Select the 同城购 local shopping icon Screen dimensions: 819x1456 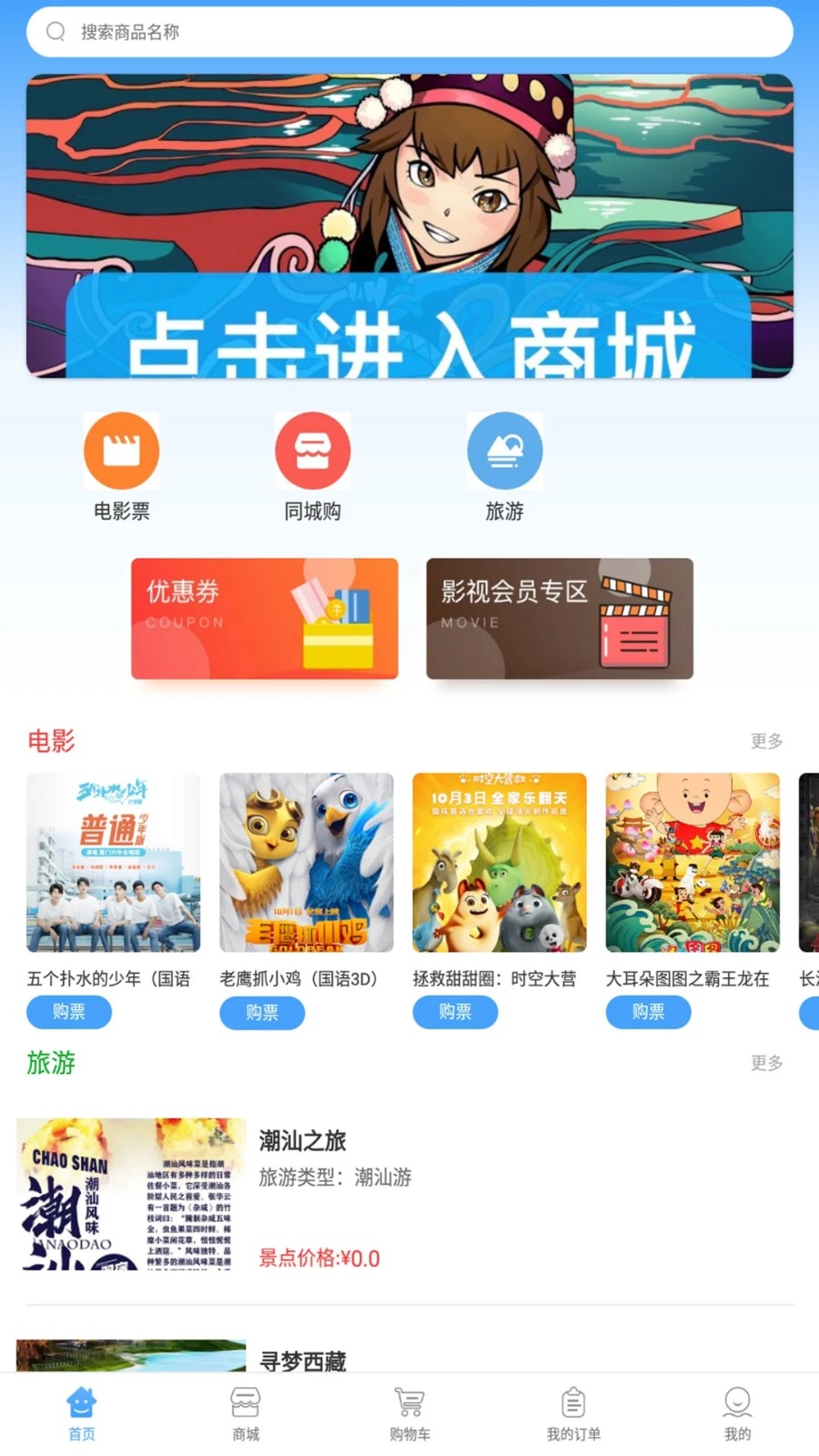point(313,450)
